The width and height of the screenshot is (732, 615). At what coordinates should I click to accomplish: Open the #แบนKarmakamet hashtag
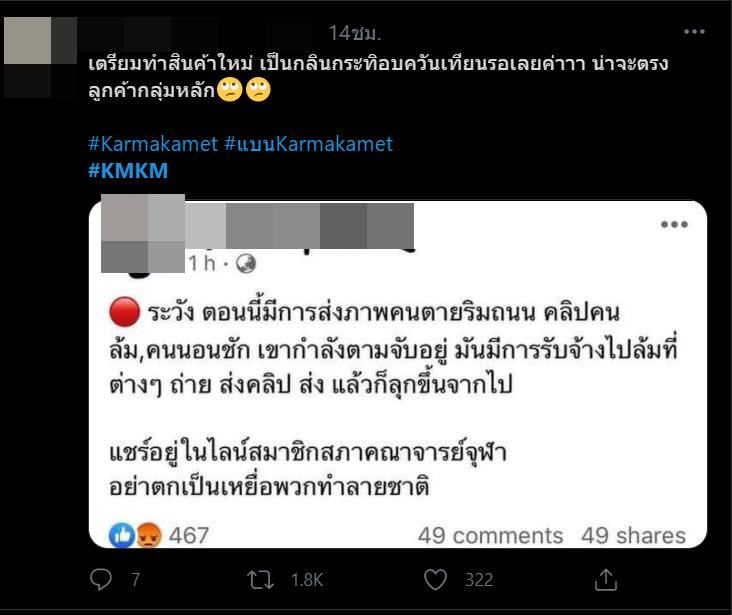tap(308, 144)
